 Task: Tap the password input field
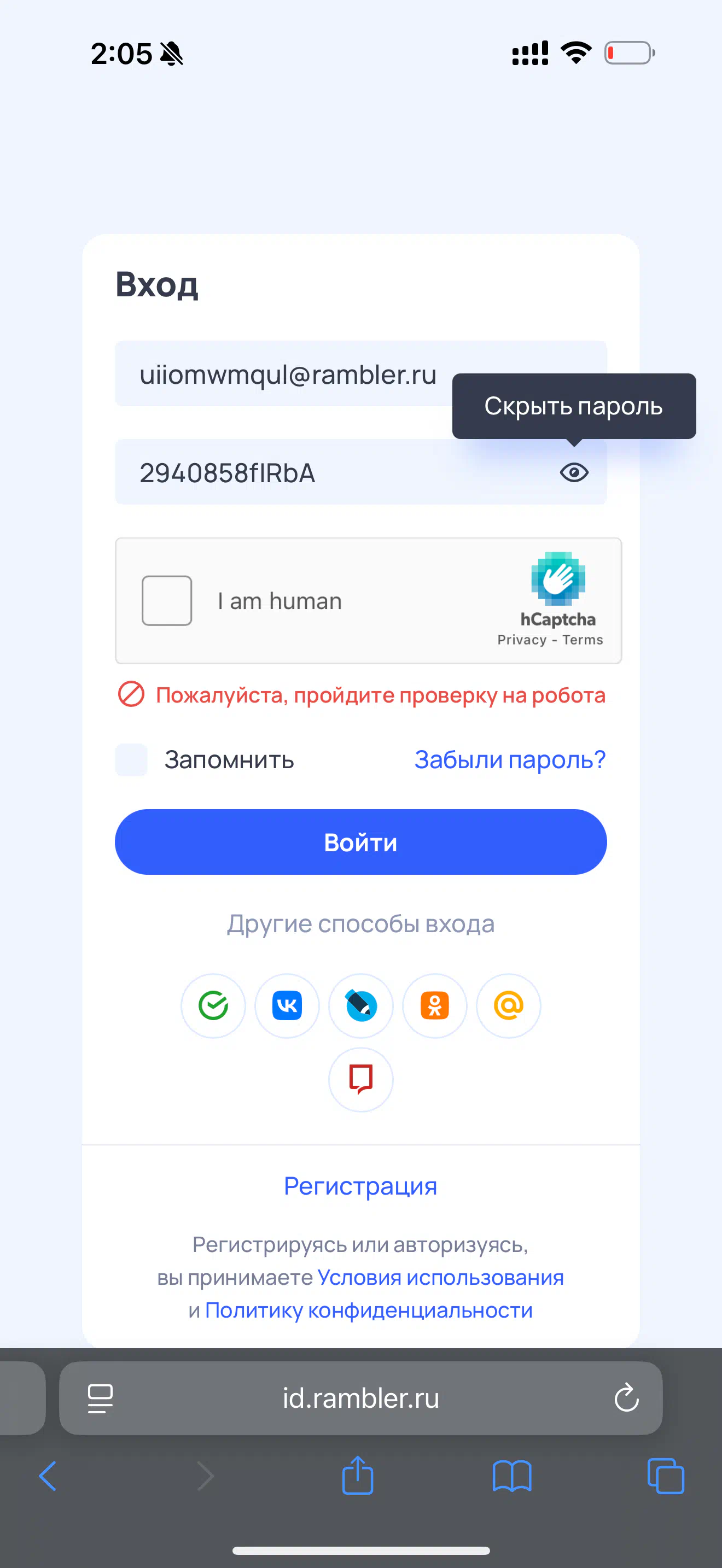click(x=360, y=472)
